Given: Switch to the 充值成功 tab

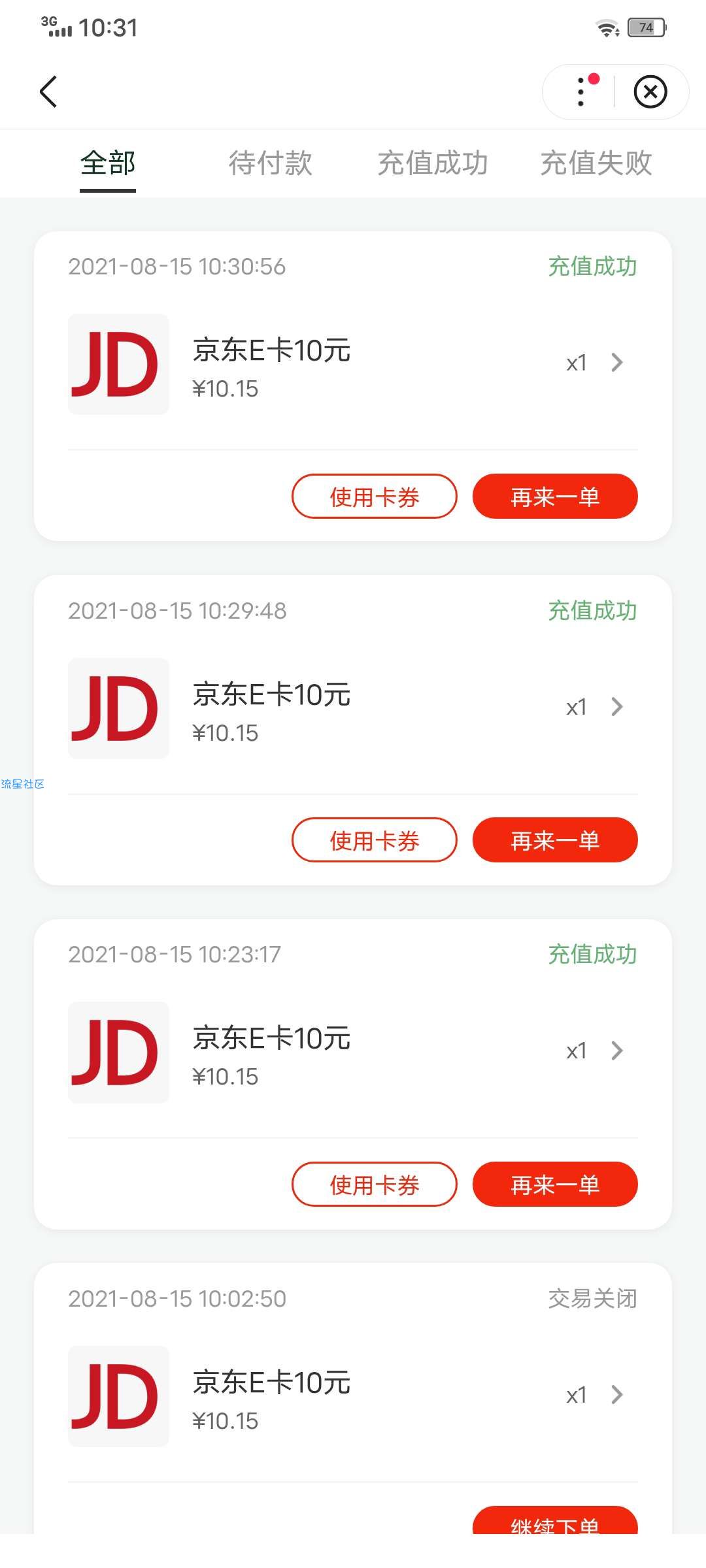Looking at the screenshot, I should (x=433, y=163).
